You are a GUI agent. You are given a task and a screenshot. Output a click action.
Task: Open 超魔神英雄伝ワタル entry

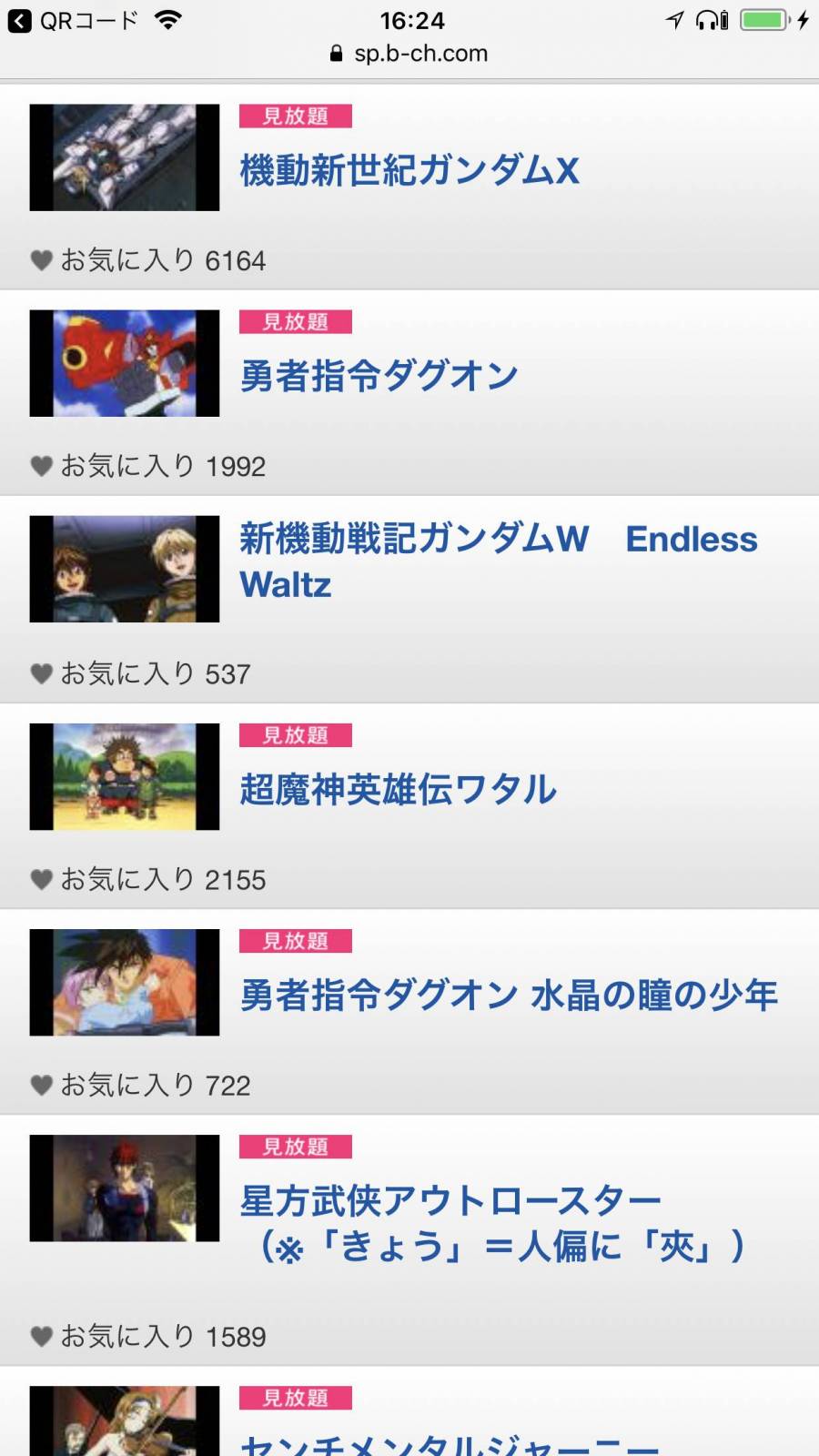(x=398, y=789)
